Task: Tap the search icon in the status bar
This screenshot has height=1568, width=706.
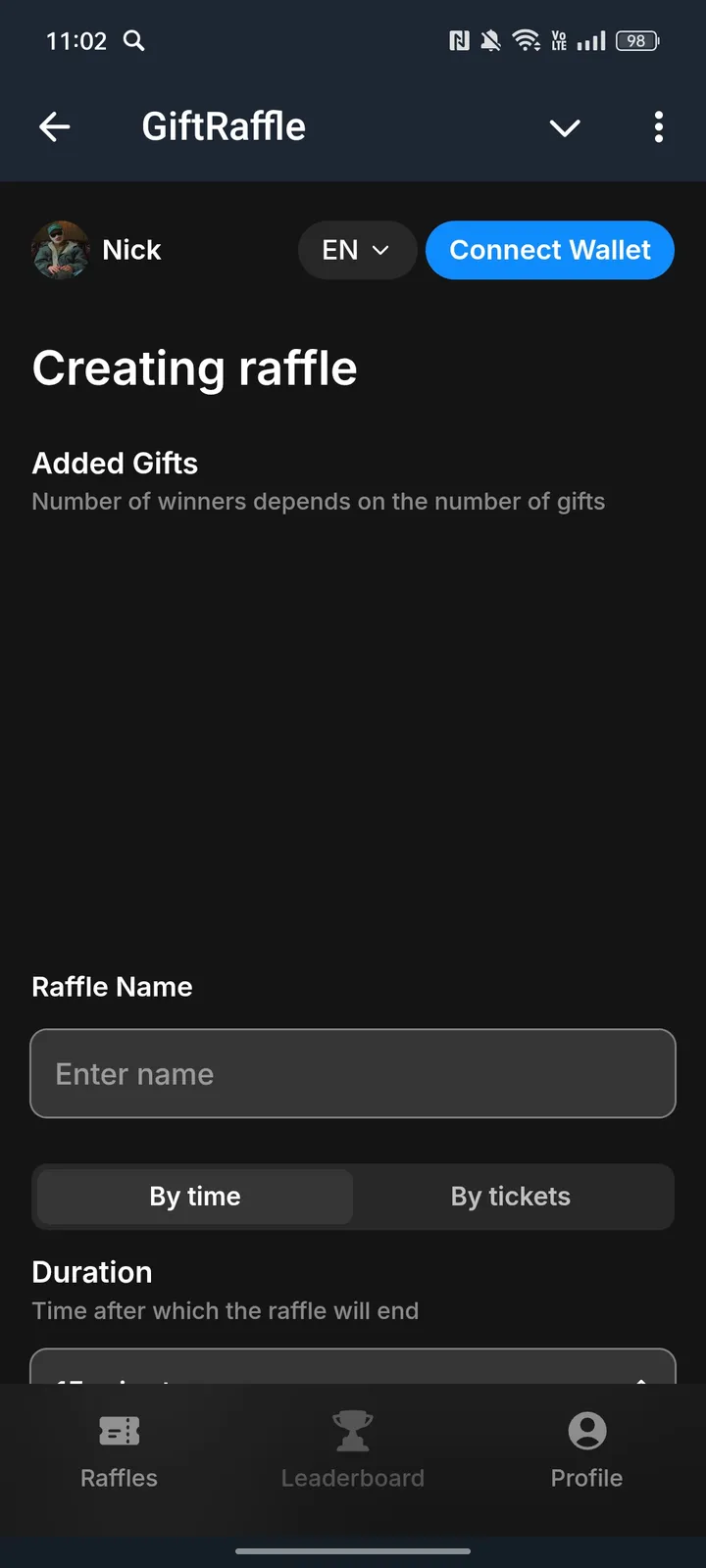Action: pos(134,41)
